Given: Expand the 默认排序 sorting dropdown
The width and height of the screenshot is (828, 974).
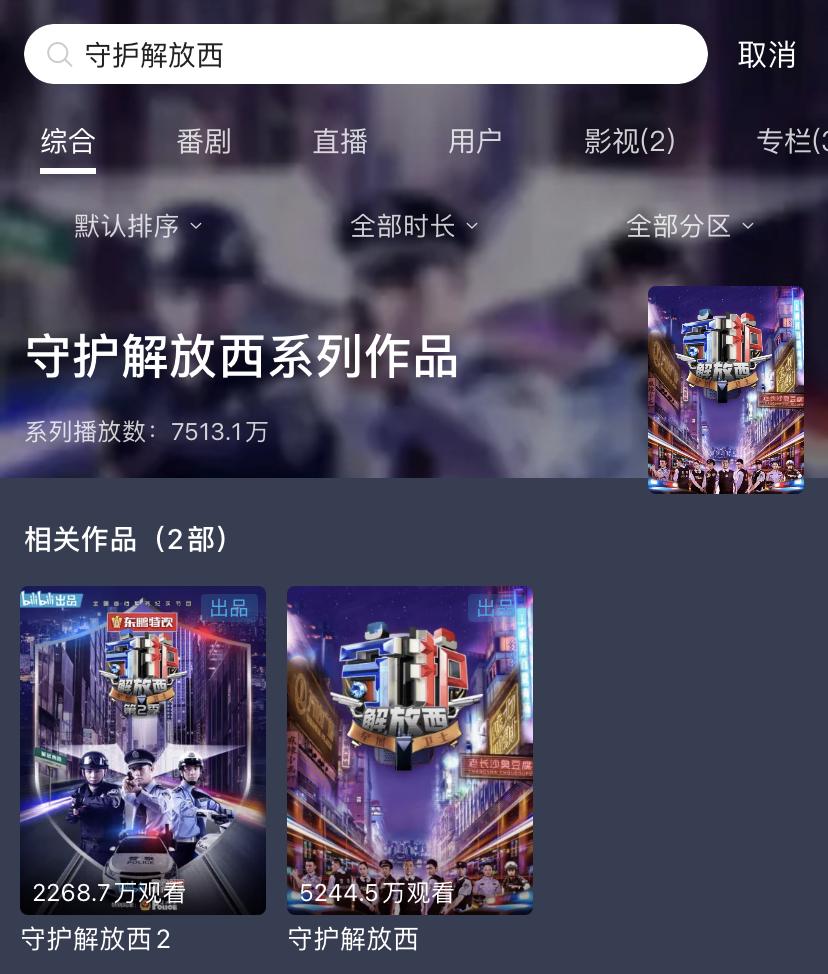Looking at the screenshot, I should (138, 226).
